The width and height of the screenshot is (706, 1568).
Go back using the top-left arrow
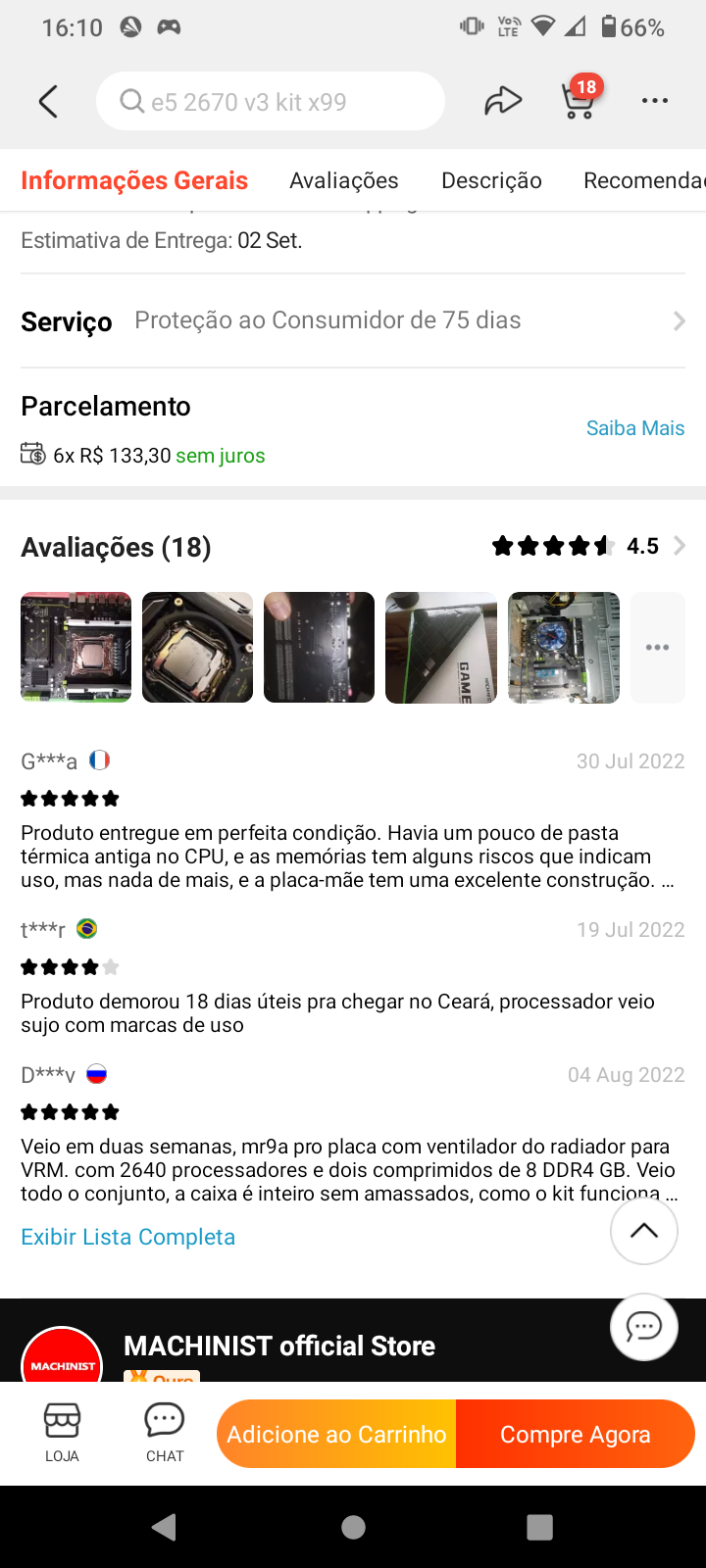point(48,101)
